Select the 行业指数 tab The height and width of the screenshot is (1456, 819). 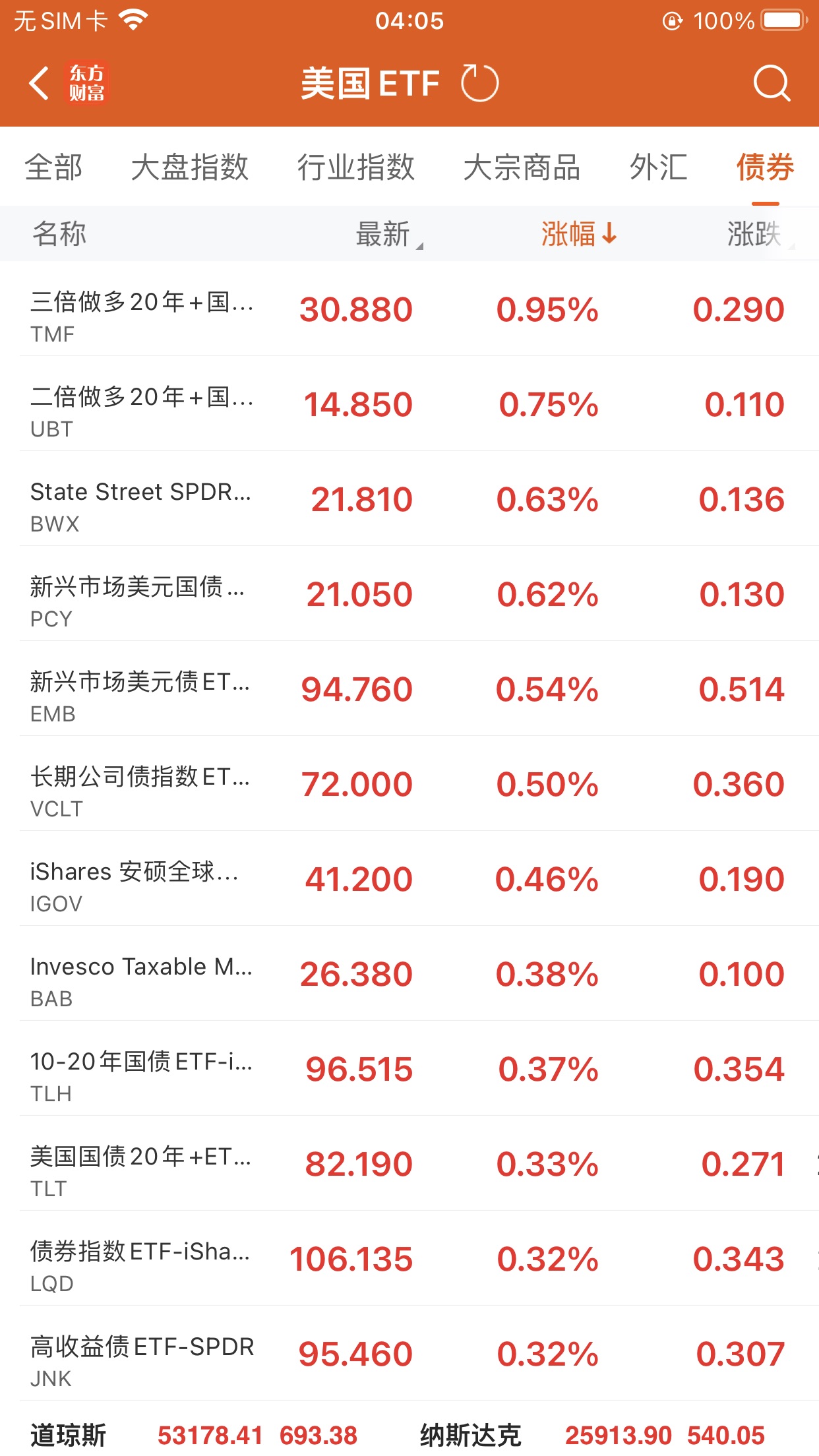click(356, 167)
